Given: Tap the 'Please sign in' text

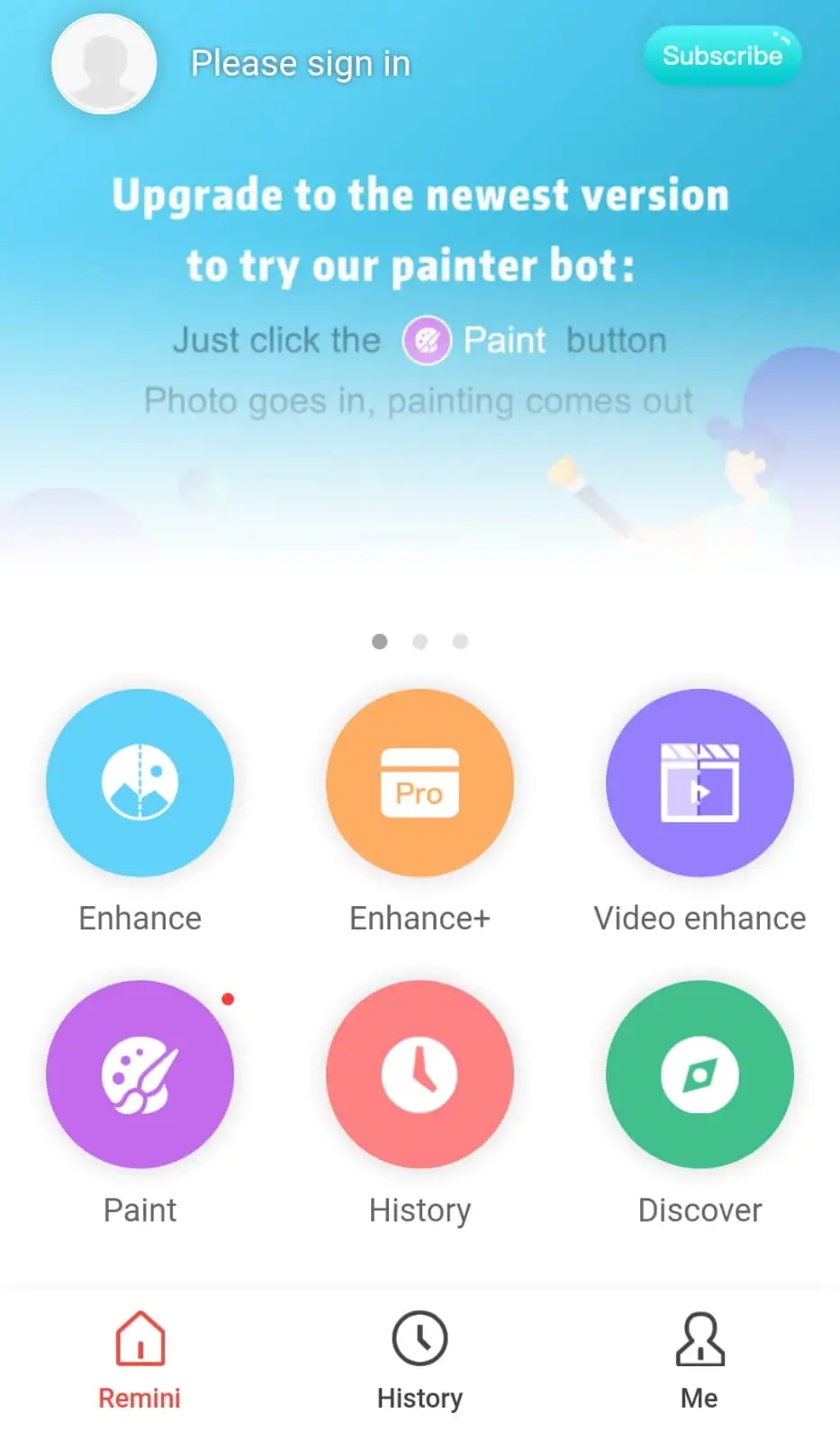Looking at the screenshot, I should pos(301,64).
